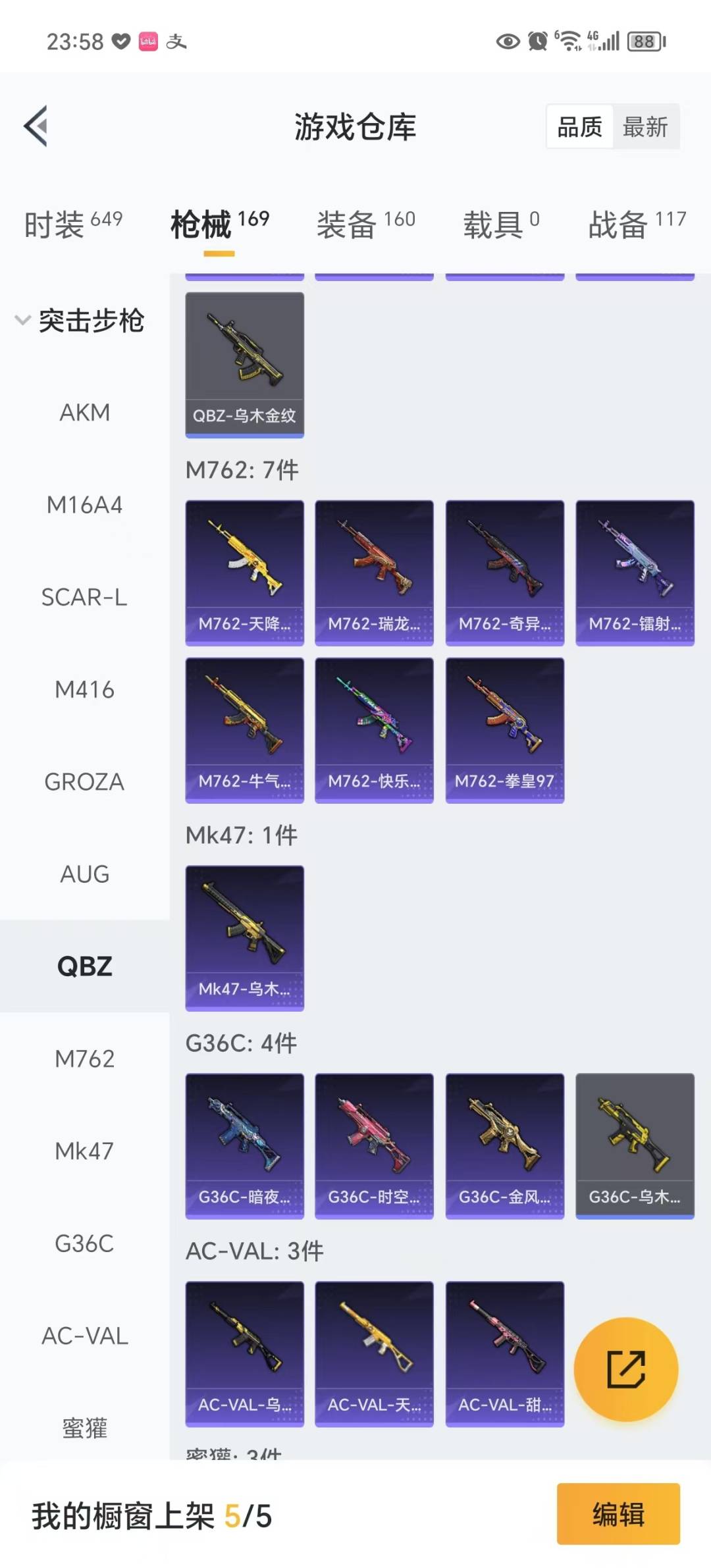Select M416 in the sidebar

point(85,690)
